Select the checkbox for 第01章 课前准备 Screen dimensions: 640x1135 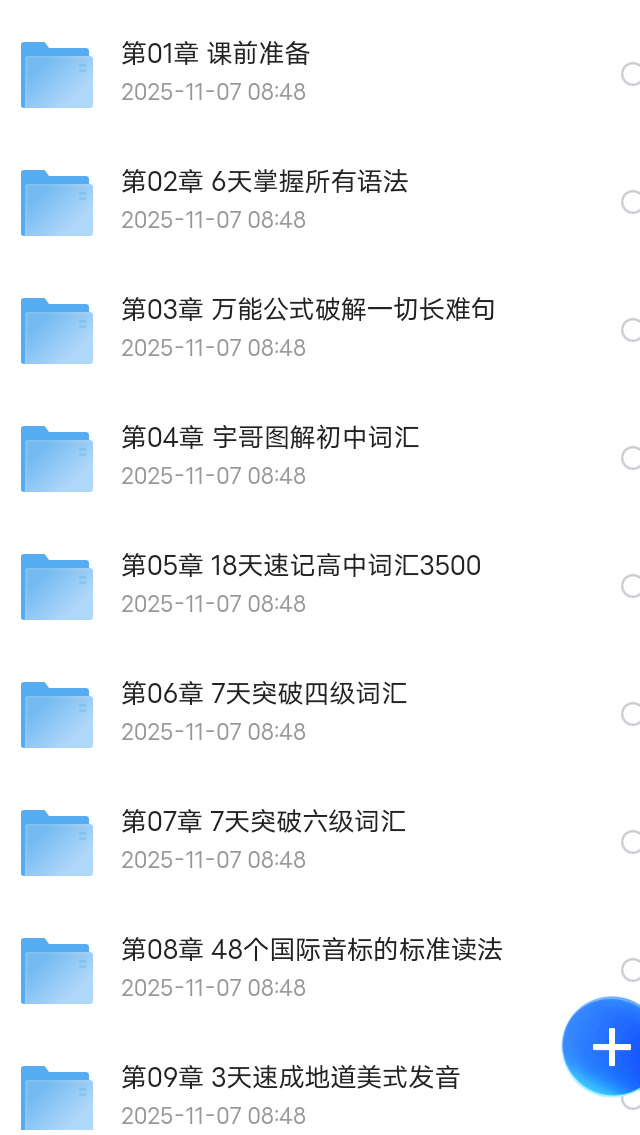point(631,73)
